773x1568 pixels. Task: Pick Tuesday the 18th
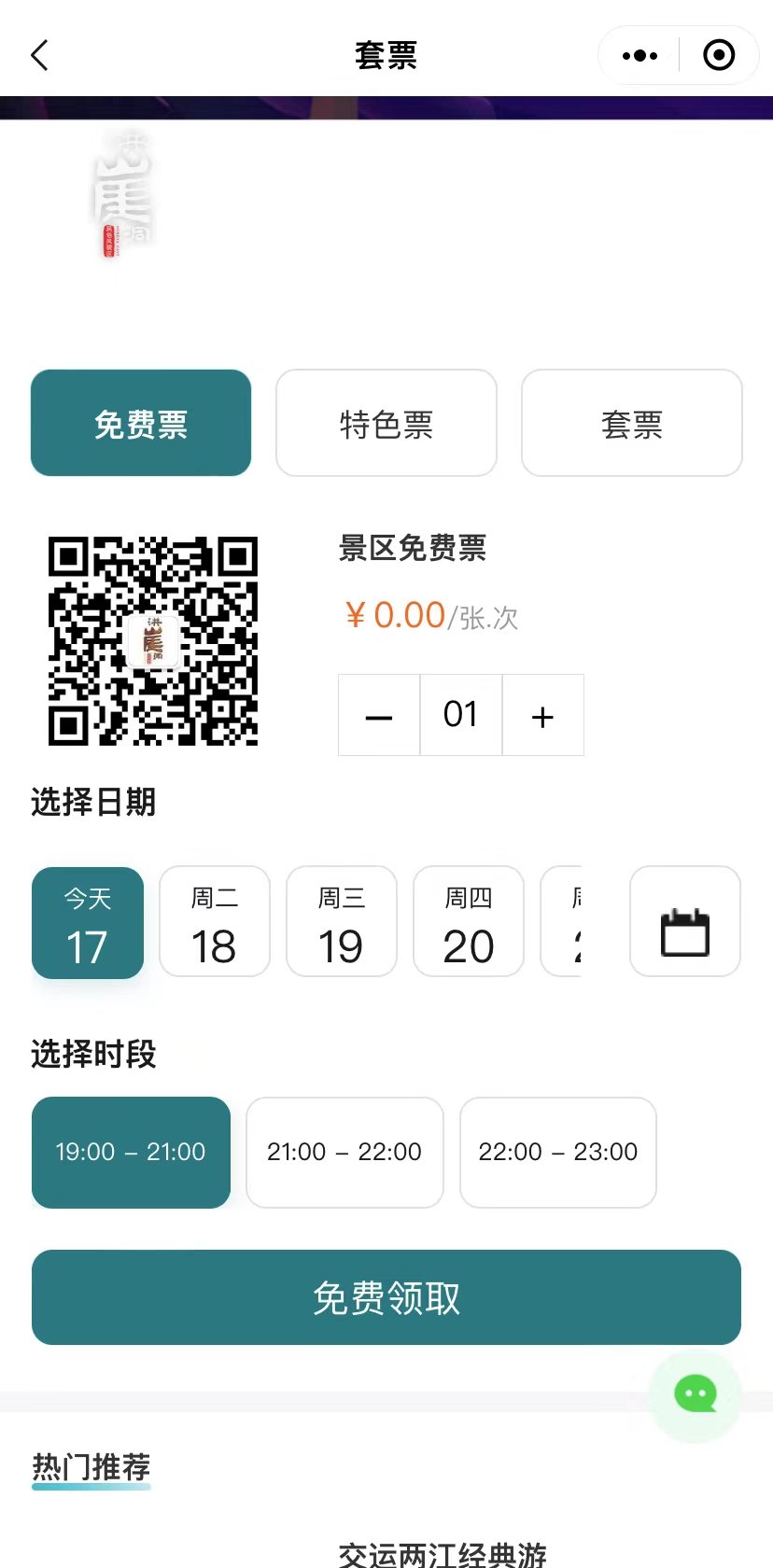coord(215,921)
